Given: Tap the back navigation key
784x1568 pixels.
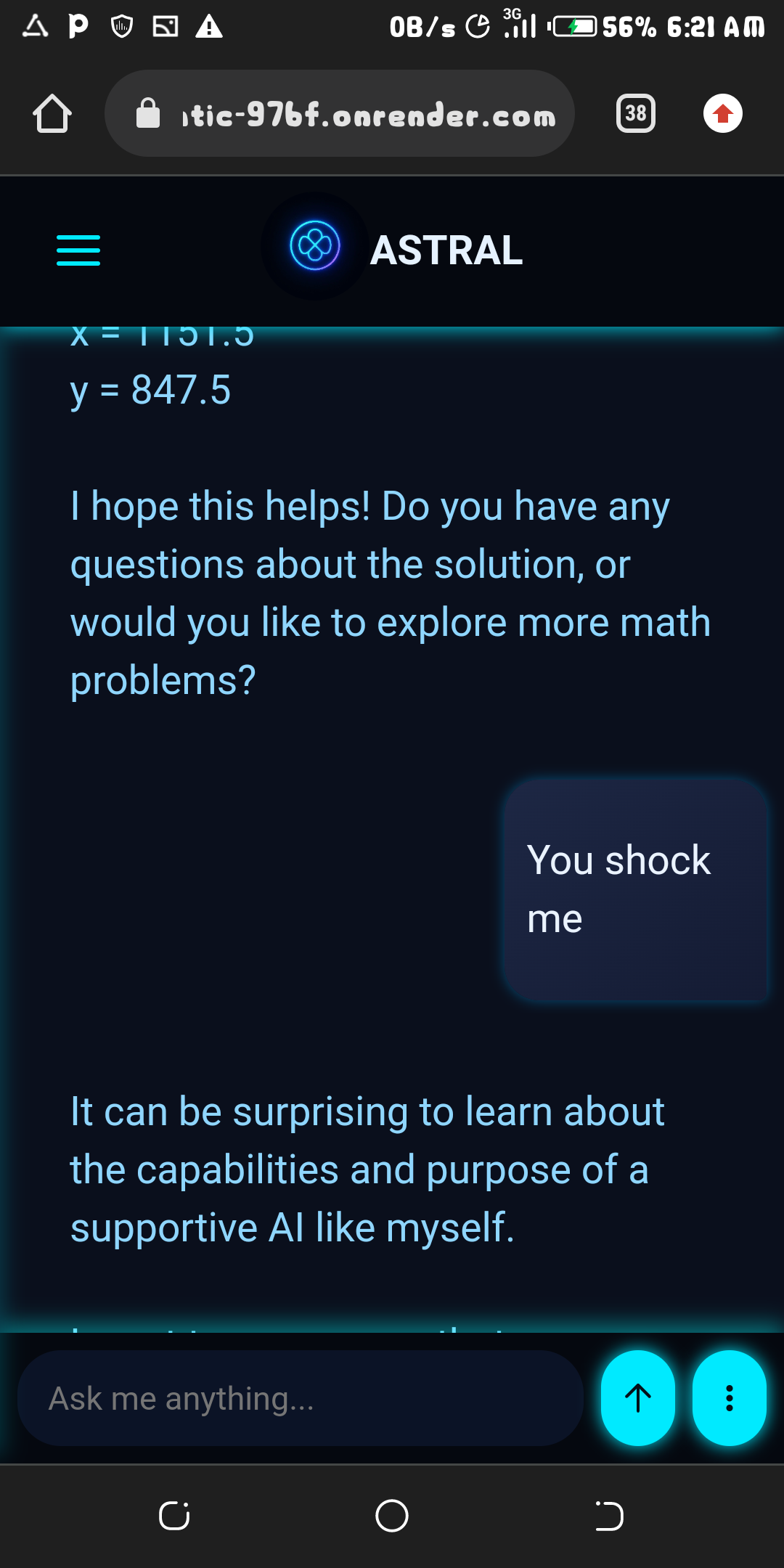Looking at the screenshot, I should (x=610, y=1517).
